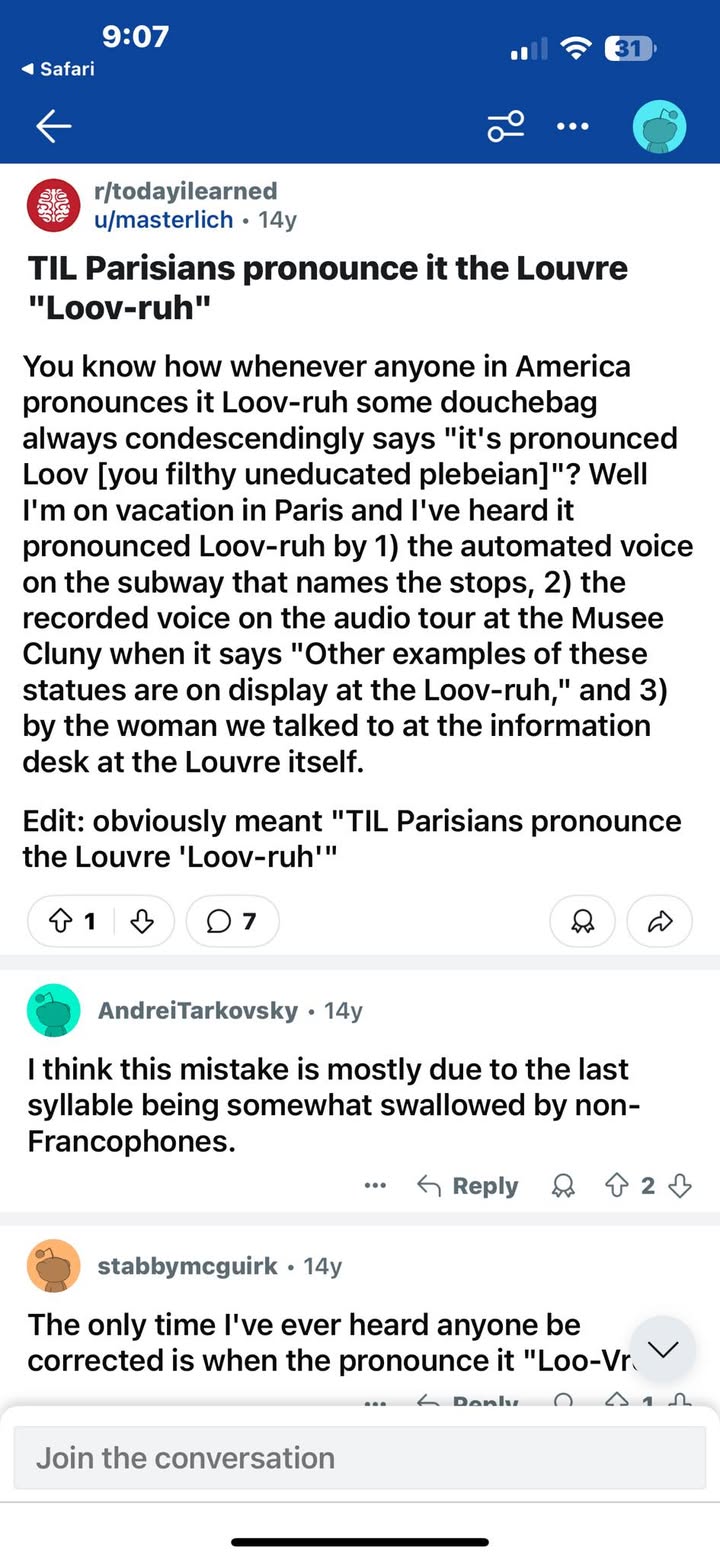The width and height of the screenshot is (720, 1560).
Task: View u/masterlich profile
Action: point(163,219)
